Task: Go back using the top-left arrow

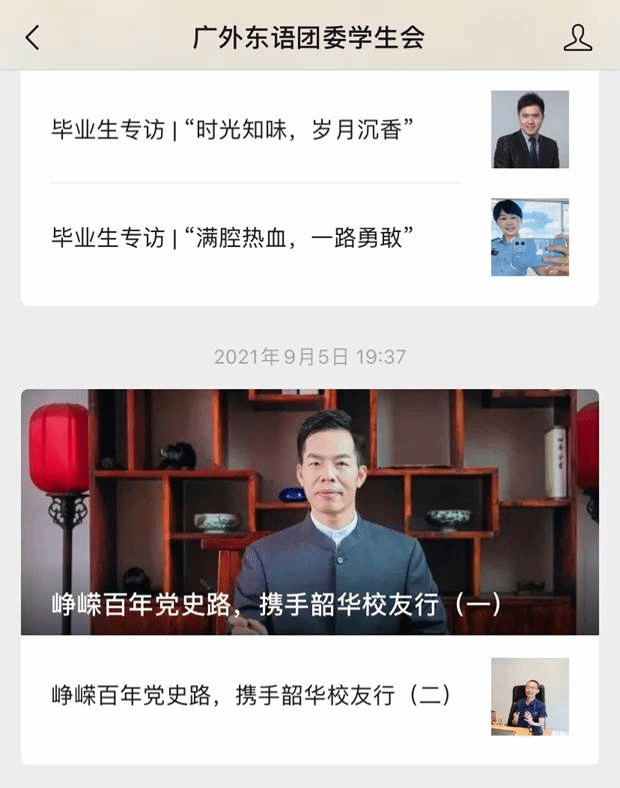Action: (x=33, y=38)
